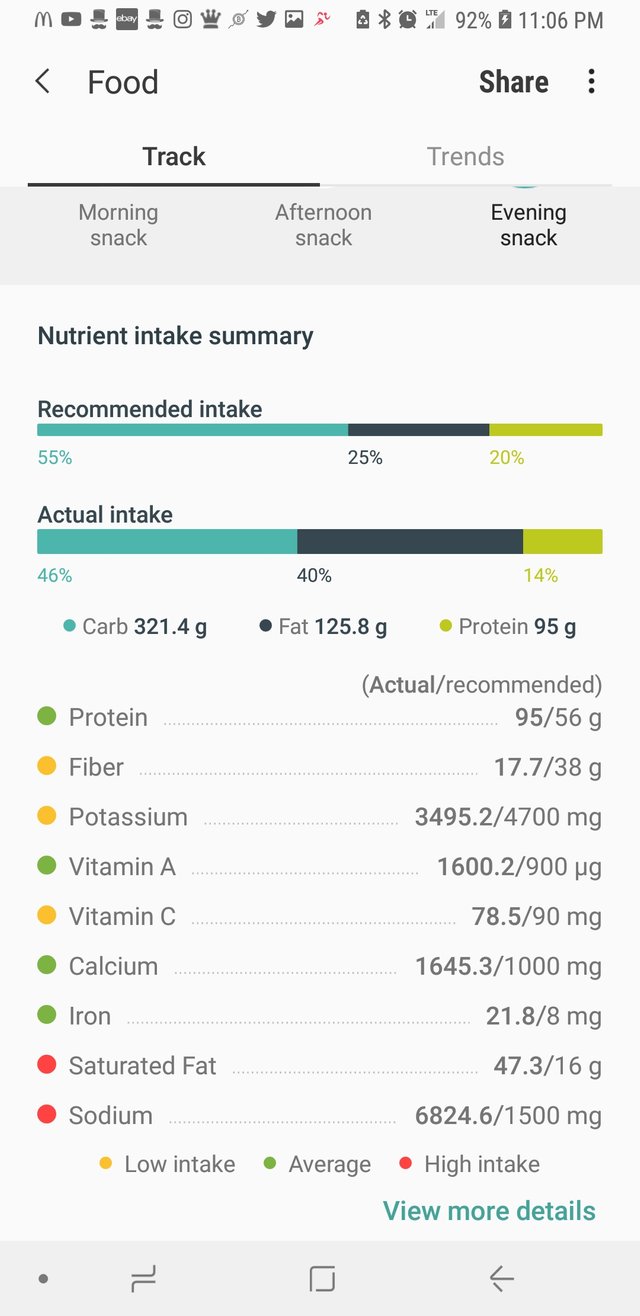Tap the system back button
This screenshot has width=640, height=1316.
501,1278
